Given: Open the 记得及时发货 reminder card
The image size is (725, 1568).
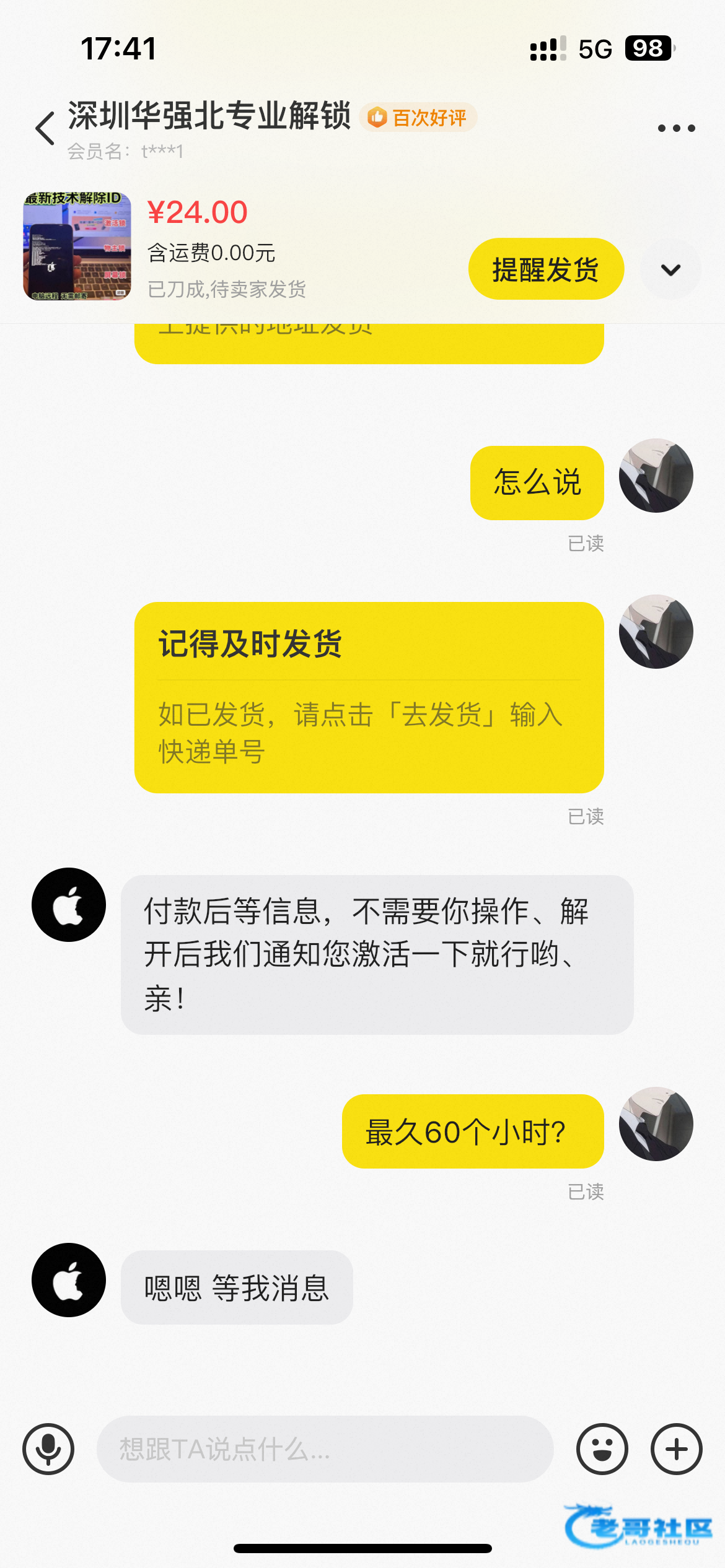Looking at the screenshot, I should point(369,697).
